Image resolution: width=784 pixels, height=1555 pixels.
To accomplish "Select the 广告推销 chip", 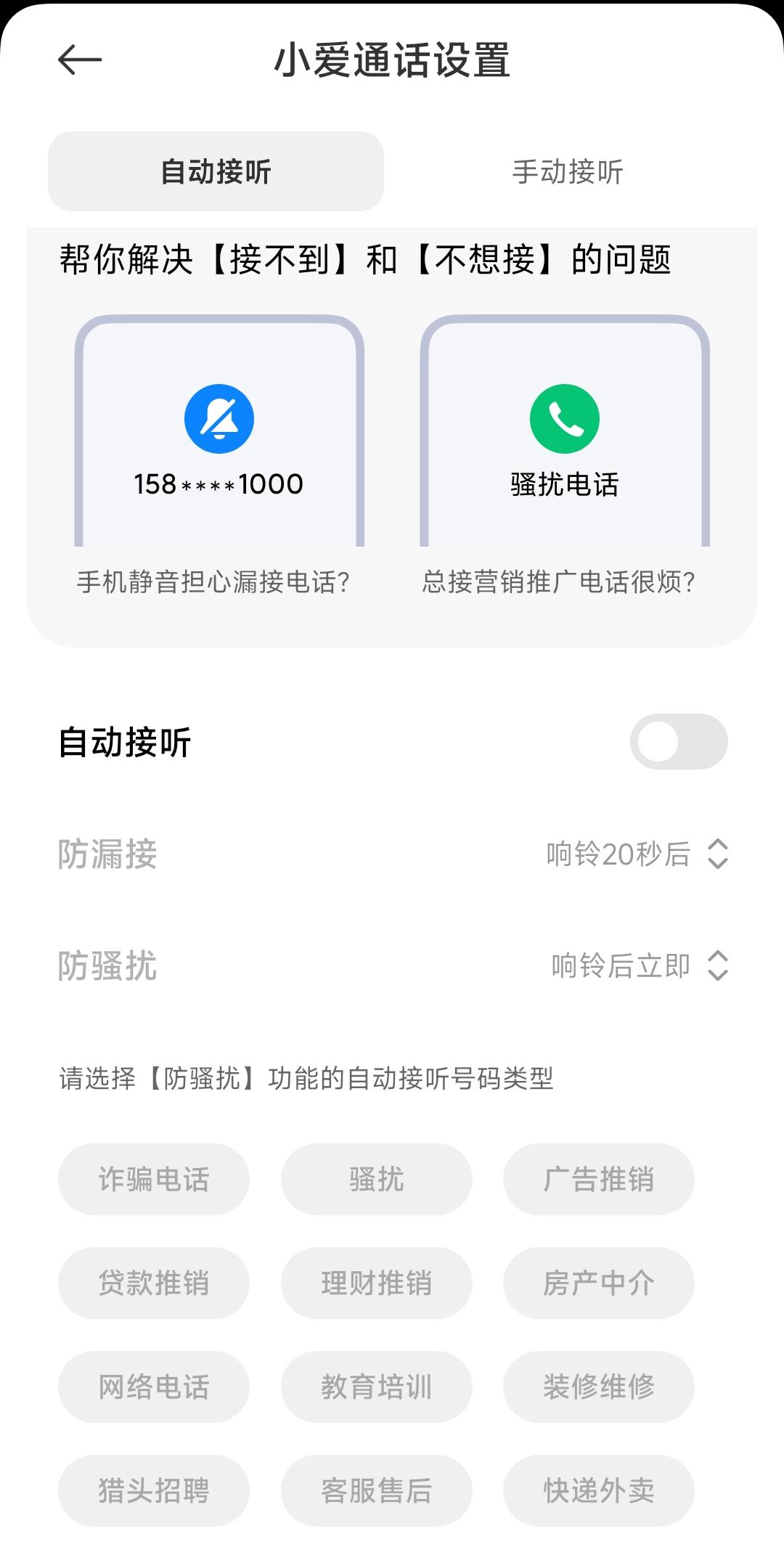I will click(598, 1179).
